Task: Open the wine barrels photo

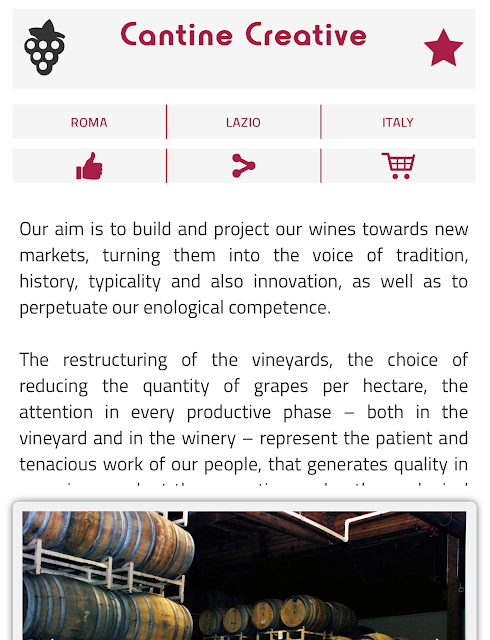Action: [244, 575]
